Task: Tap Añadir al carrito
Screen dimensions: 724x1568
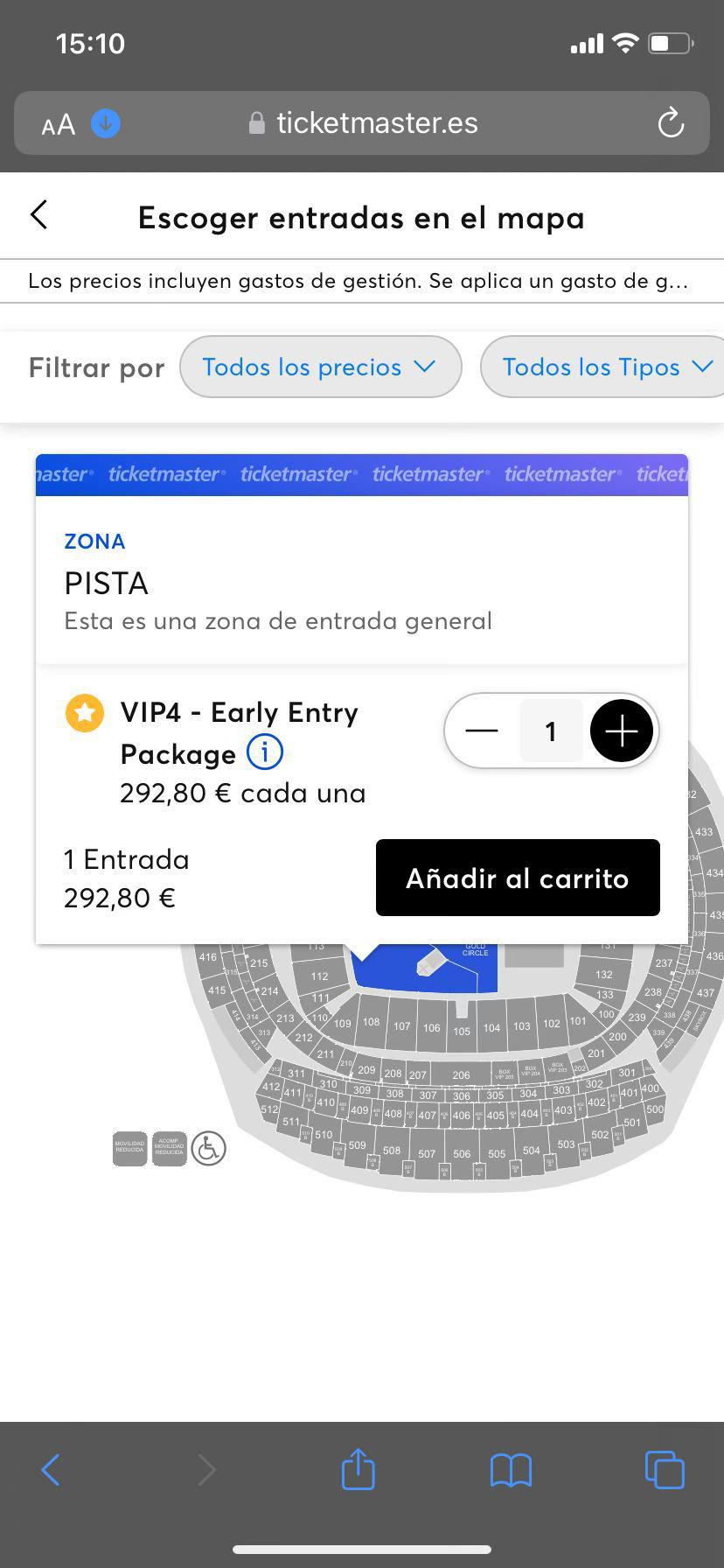Action: [x=518, y=878]
